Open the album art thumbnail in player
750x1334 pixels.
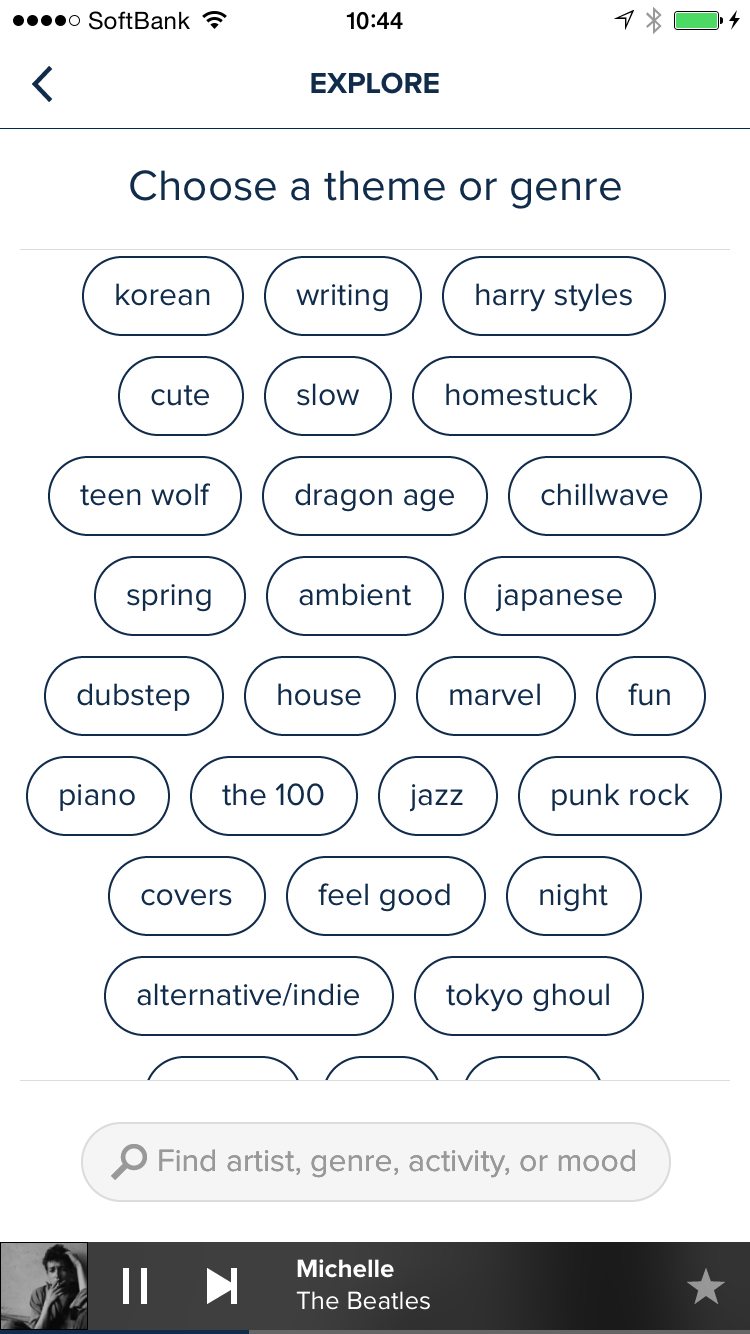click(44, 1287)
